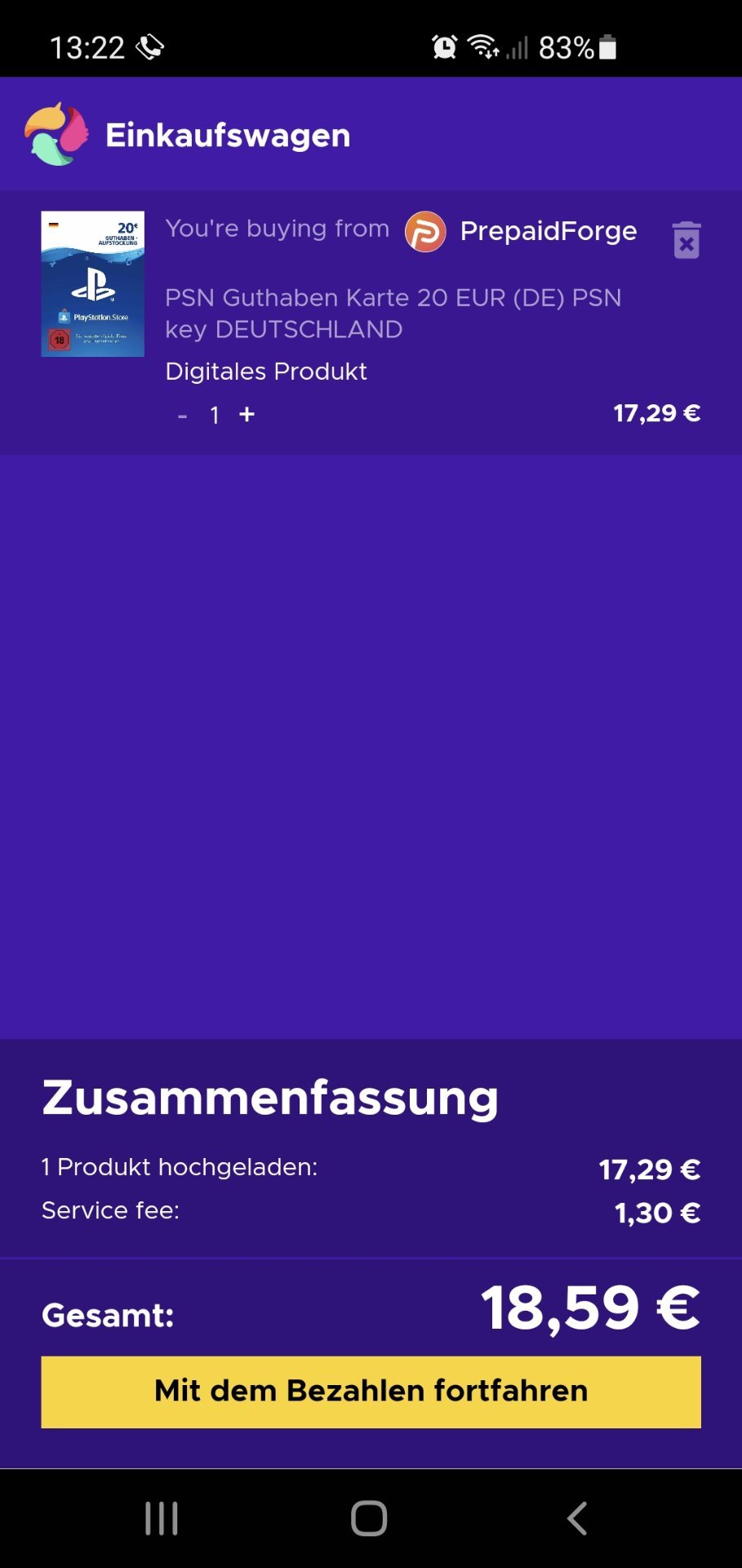The height and width of the screenshot is (1568, 742).
Task: Tap the app logo next to Einkaufswagen
Action: pos(56,134)
